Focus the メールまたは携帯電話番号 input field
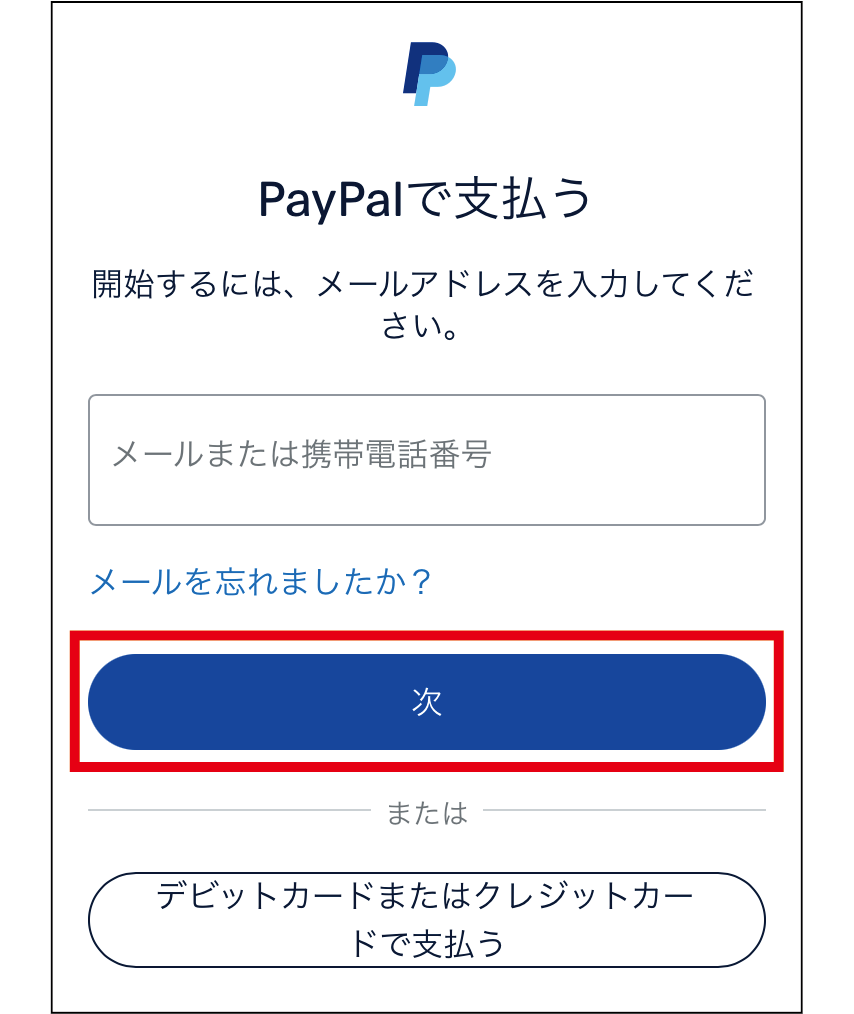 pyautogui.click(x=426, y=459)
